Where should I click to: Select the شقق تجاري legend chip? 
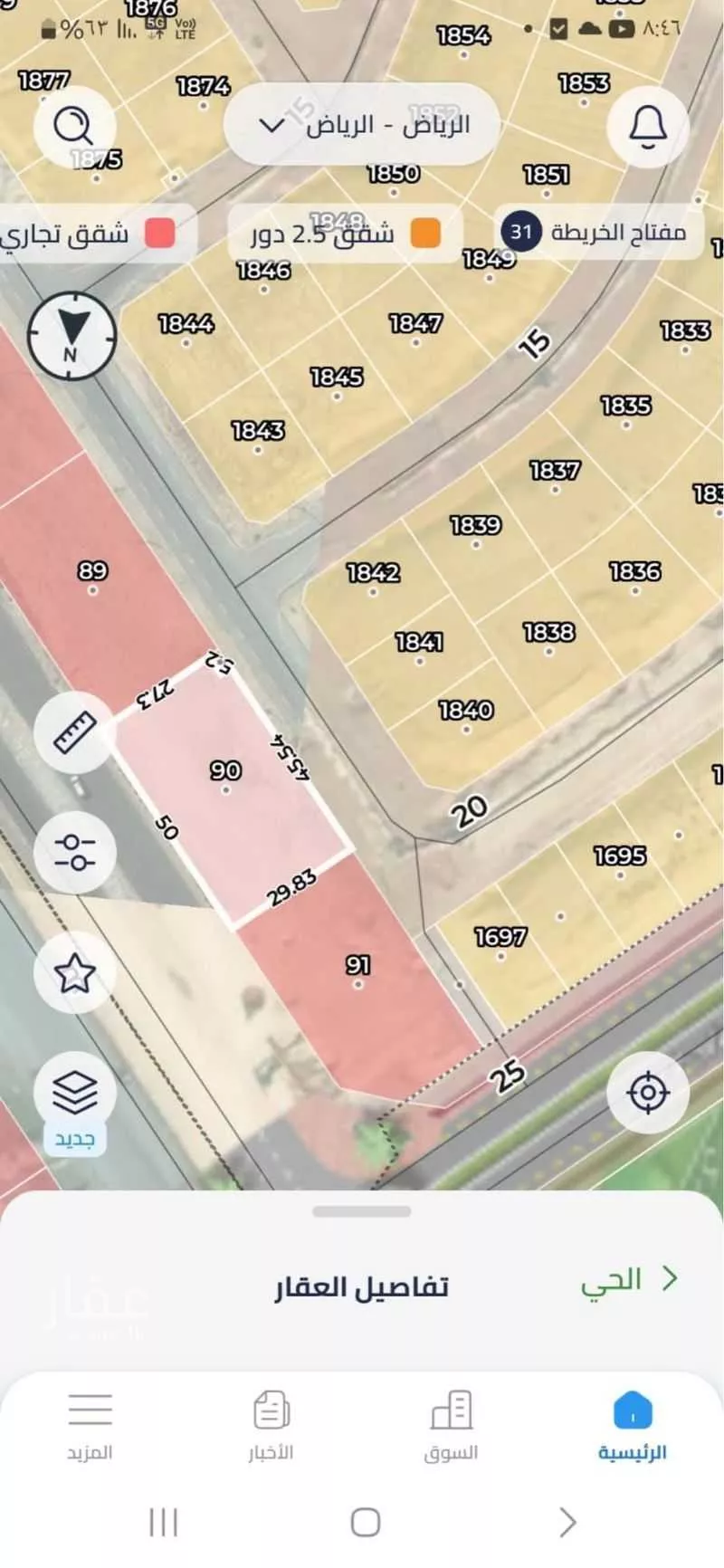pos(90,234)
